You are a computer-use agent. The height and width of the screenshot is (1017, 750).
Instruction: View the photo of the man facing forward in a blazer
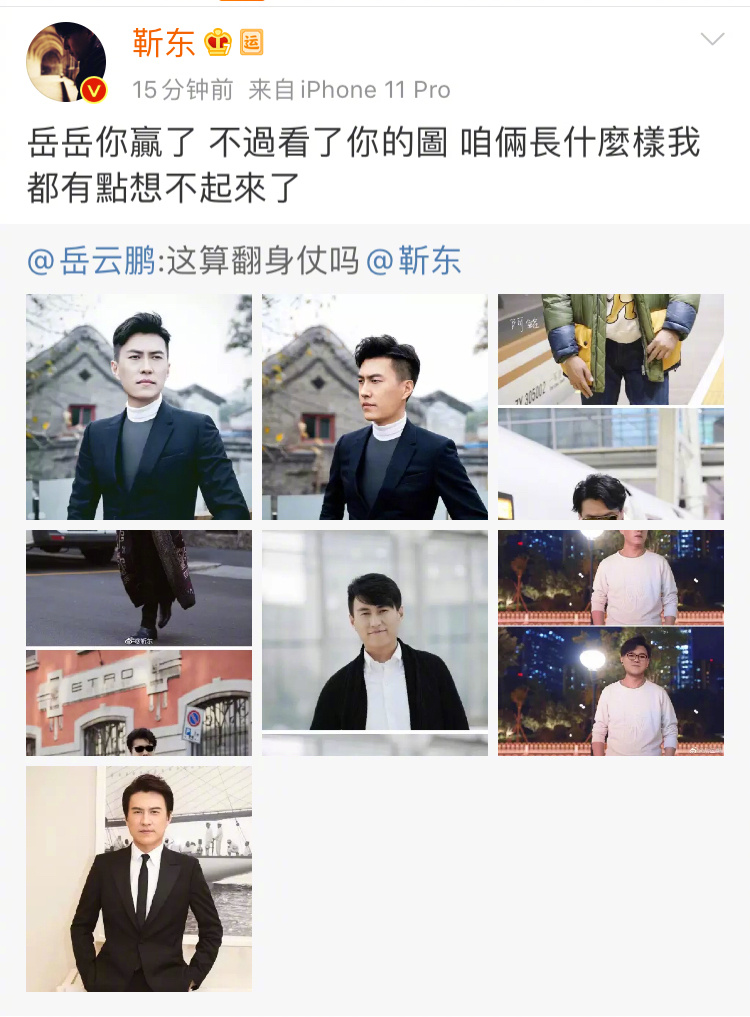pyautogui.click(x=139, y=407)
